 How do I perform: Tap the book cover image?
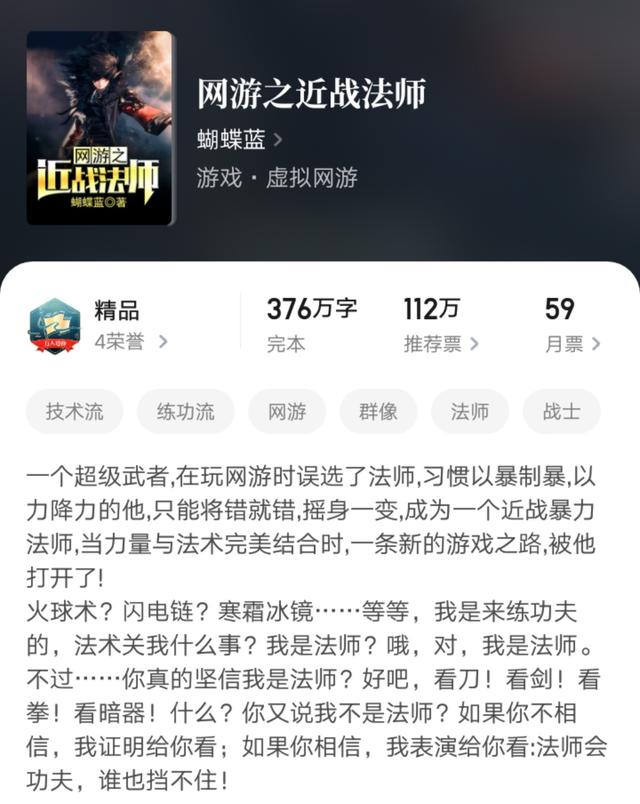pyautogui.click(x=100, y=127)
